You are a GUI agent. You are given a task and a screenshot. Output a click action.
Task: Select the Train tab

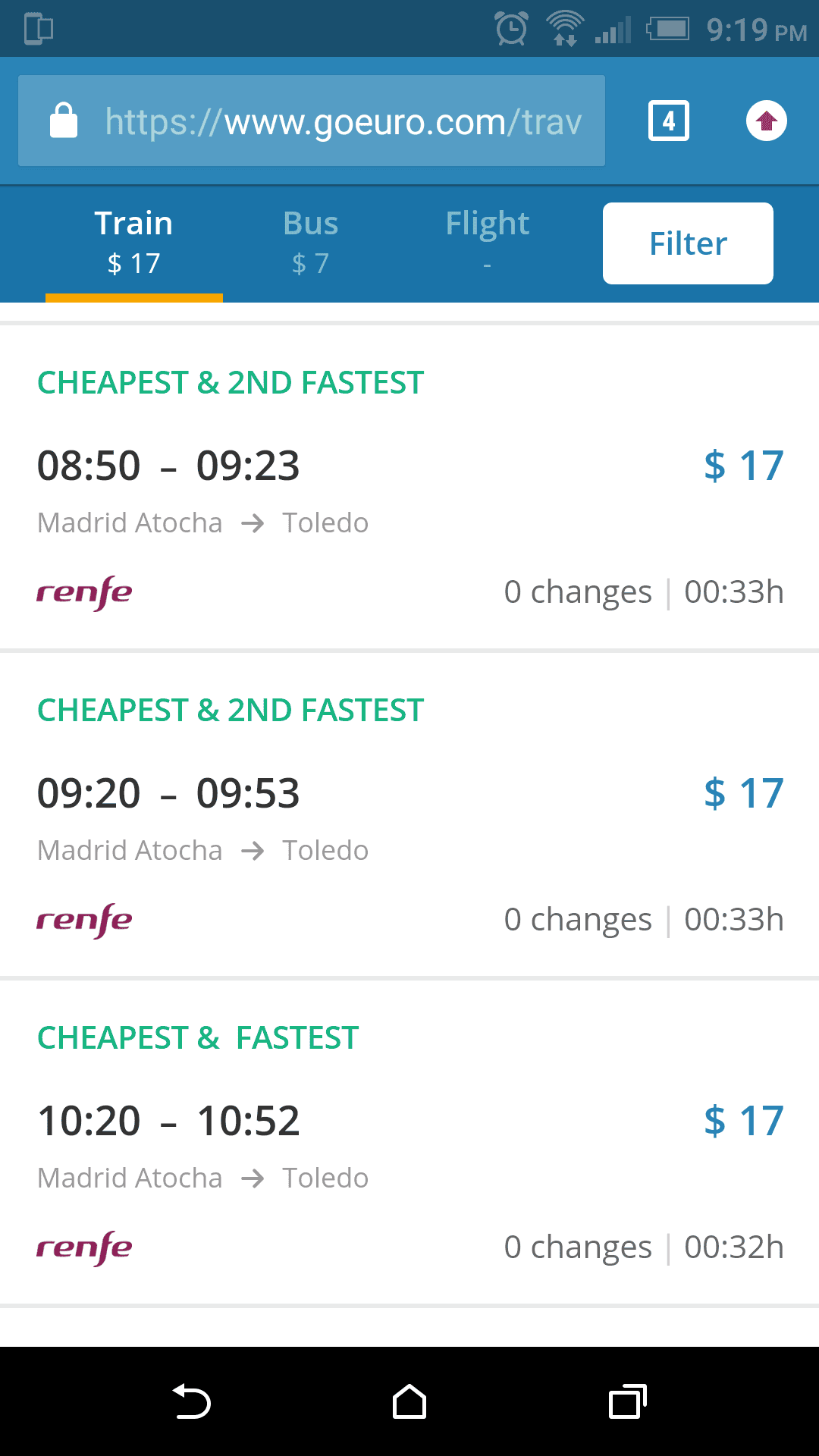click(x=133, y=241)
